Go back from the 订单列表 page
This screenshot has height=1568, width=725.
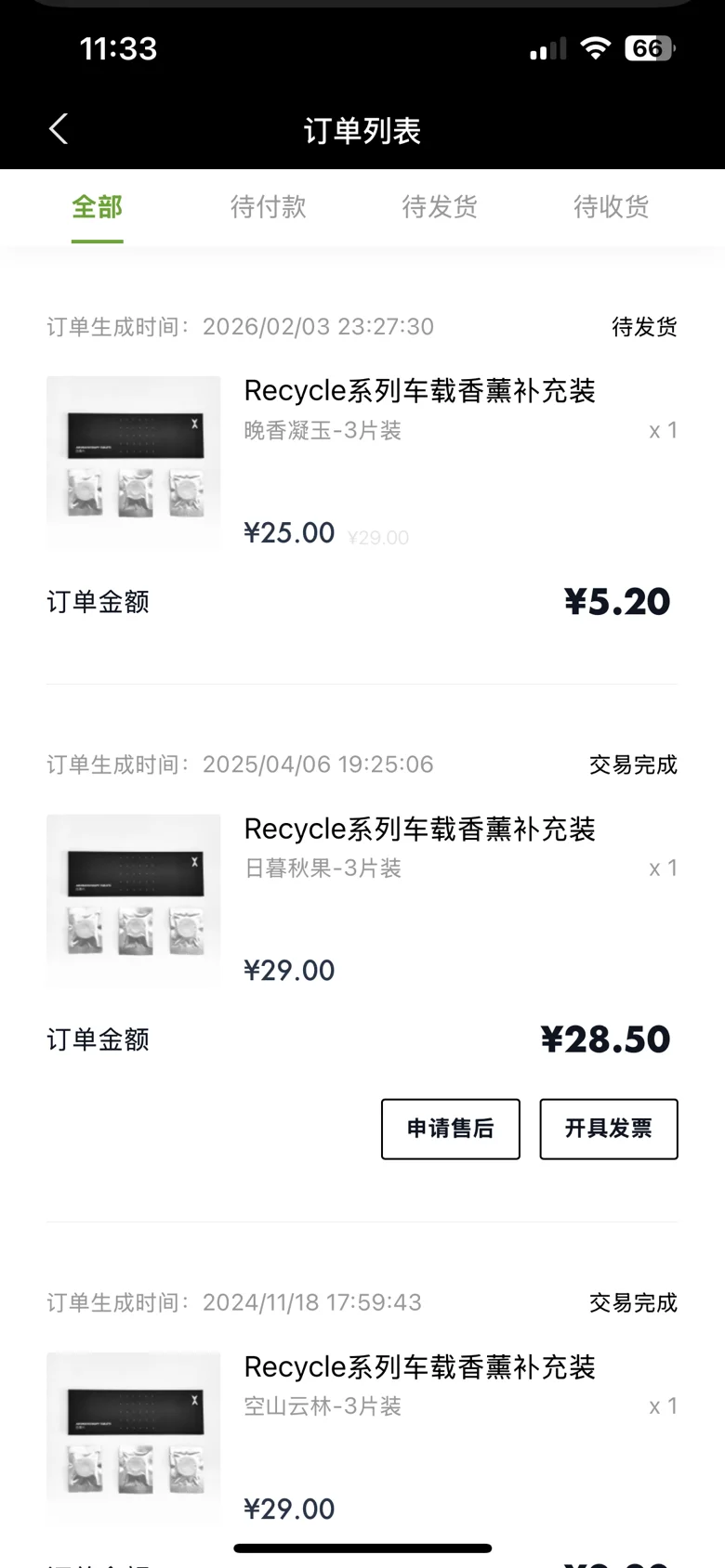[59, 129]
